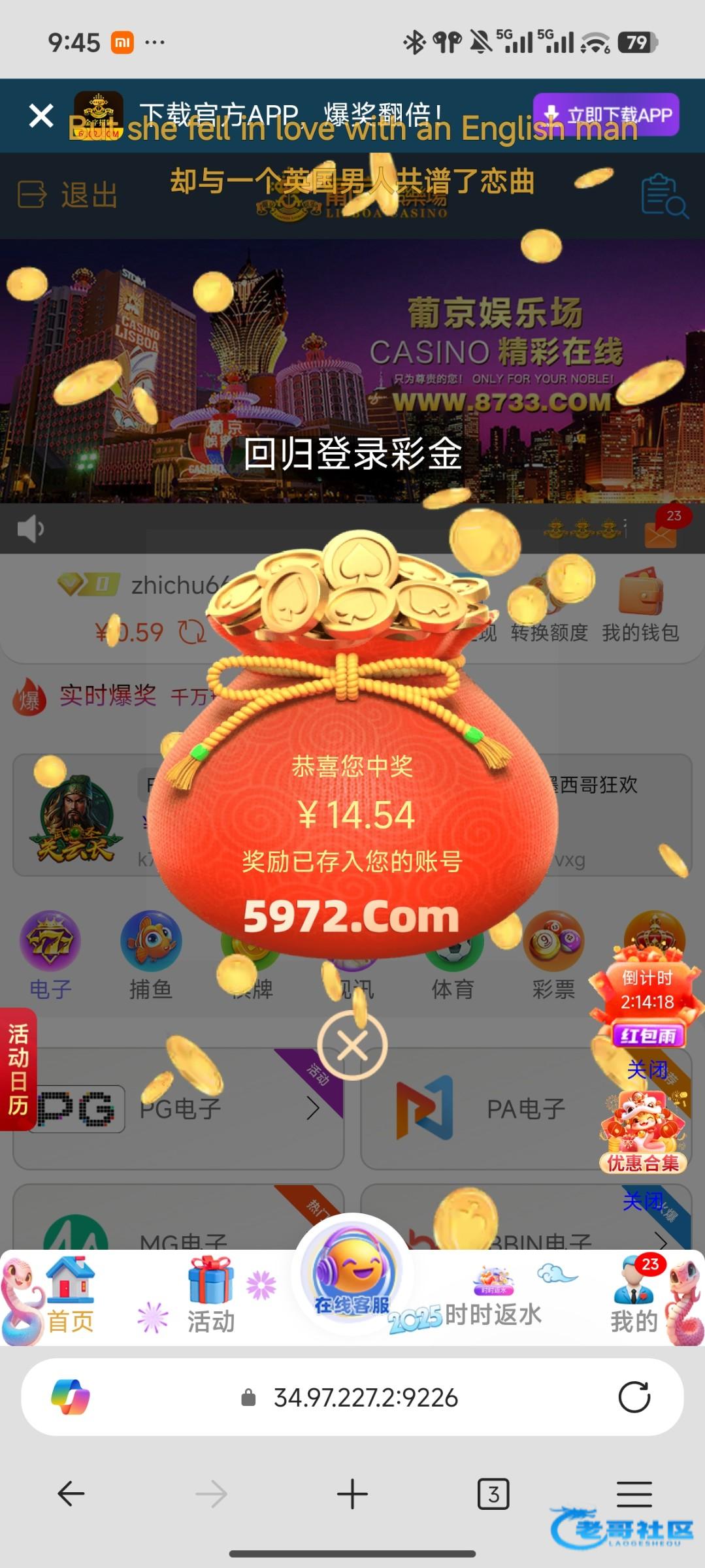705x1568 pixels.
Task: Open 活动日历 side tab
Action: pyautogui.click(x=18, y=1069)
